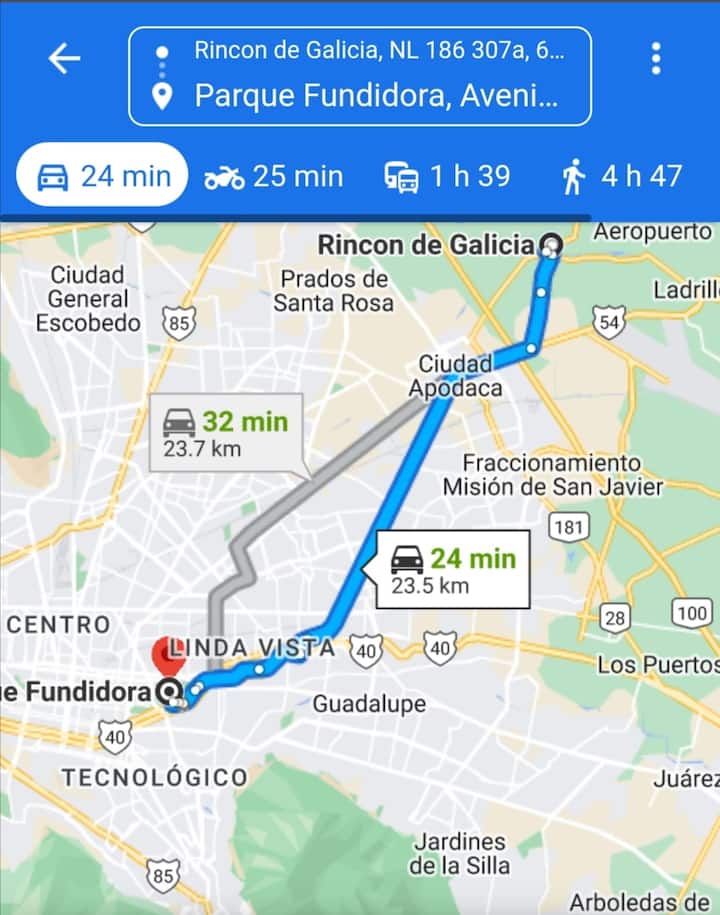Select the driving tab showing 24 min
This screenshot has height=915, width=720.
(x=103, y=177)
